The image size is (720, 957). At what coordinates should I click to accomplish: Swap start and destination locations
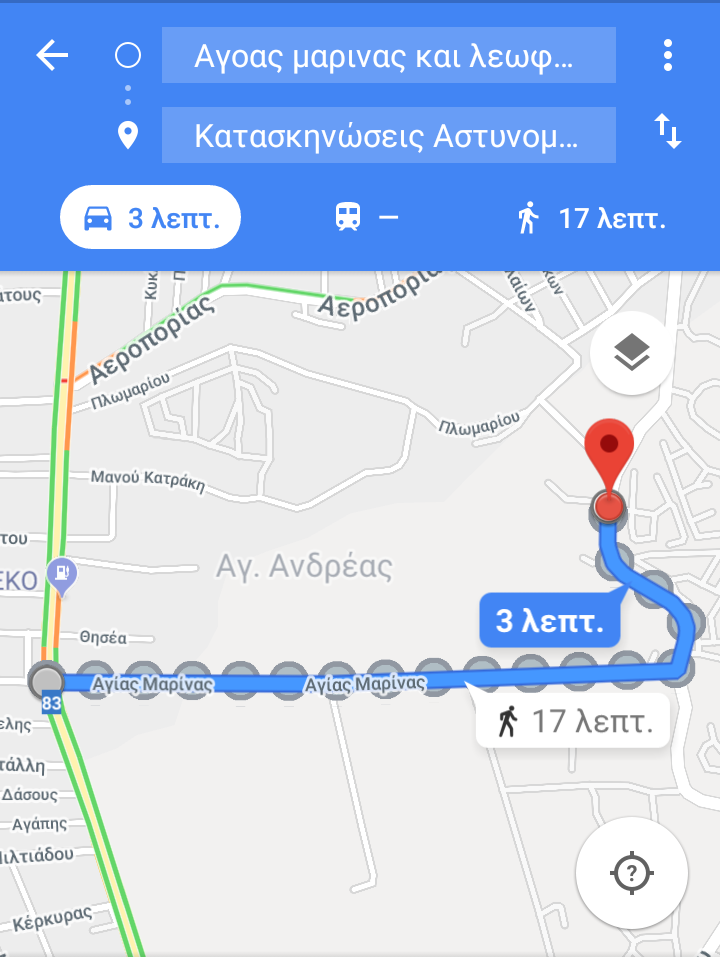pyautogui.click(x=668, y=132)
